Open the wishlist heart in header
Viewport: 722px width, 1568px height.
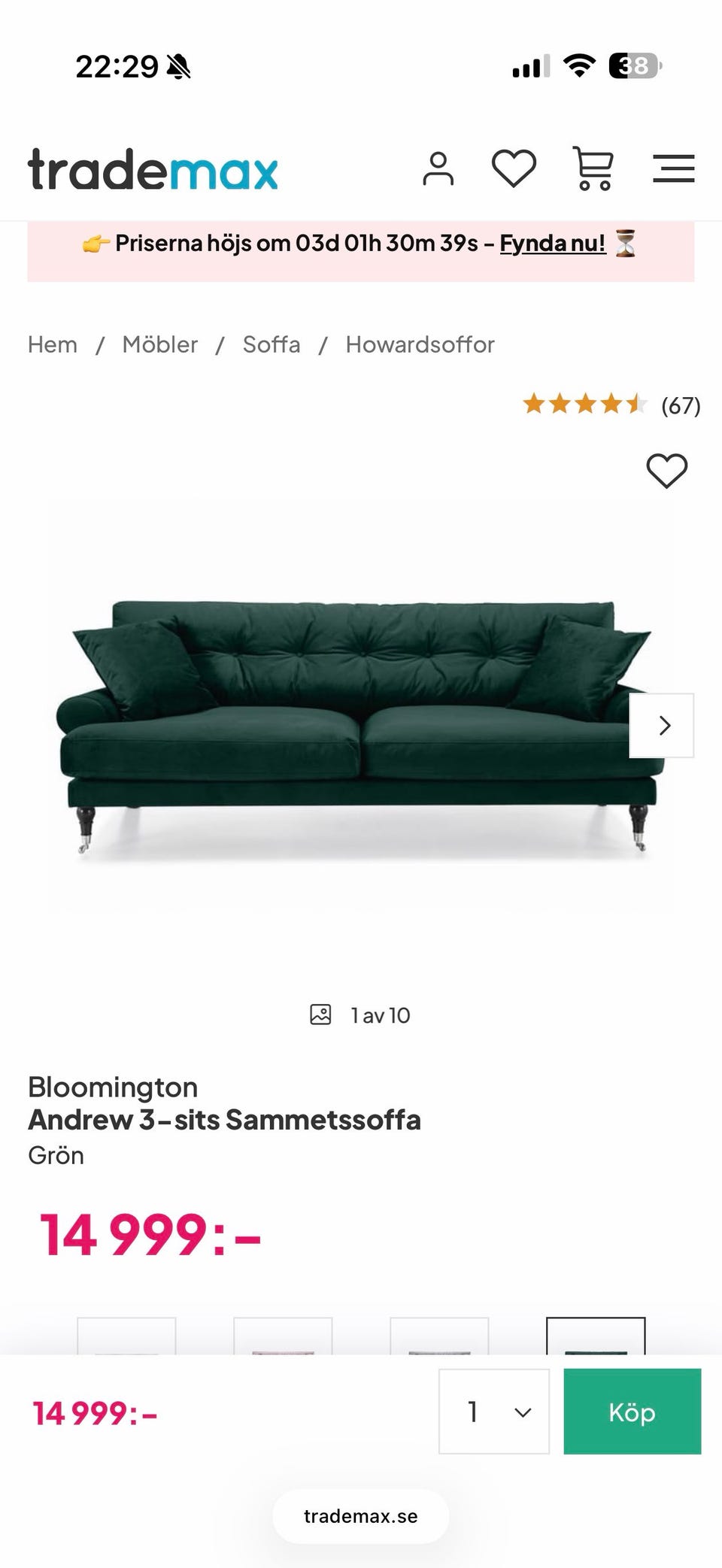[514, 168]
